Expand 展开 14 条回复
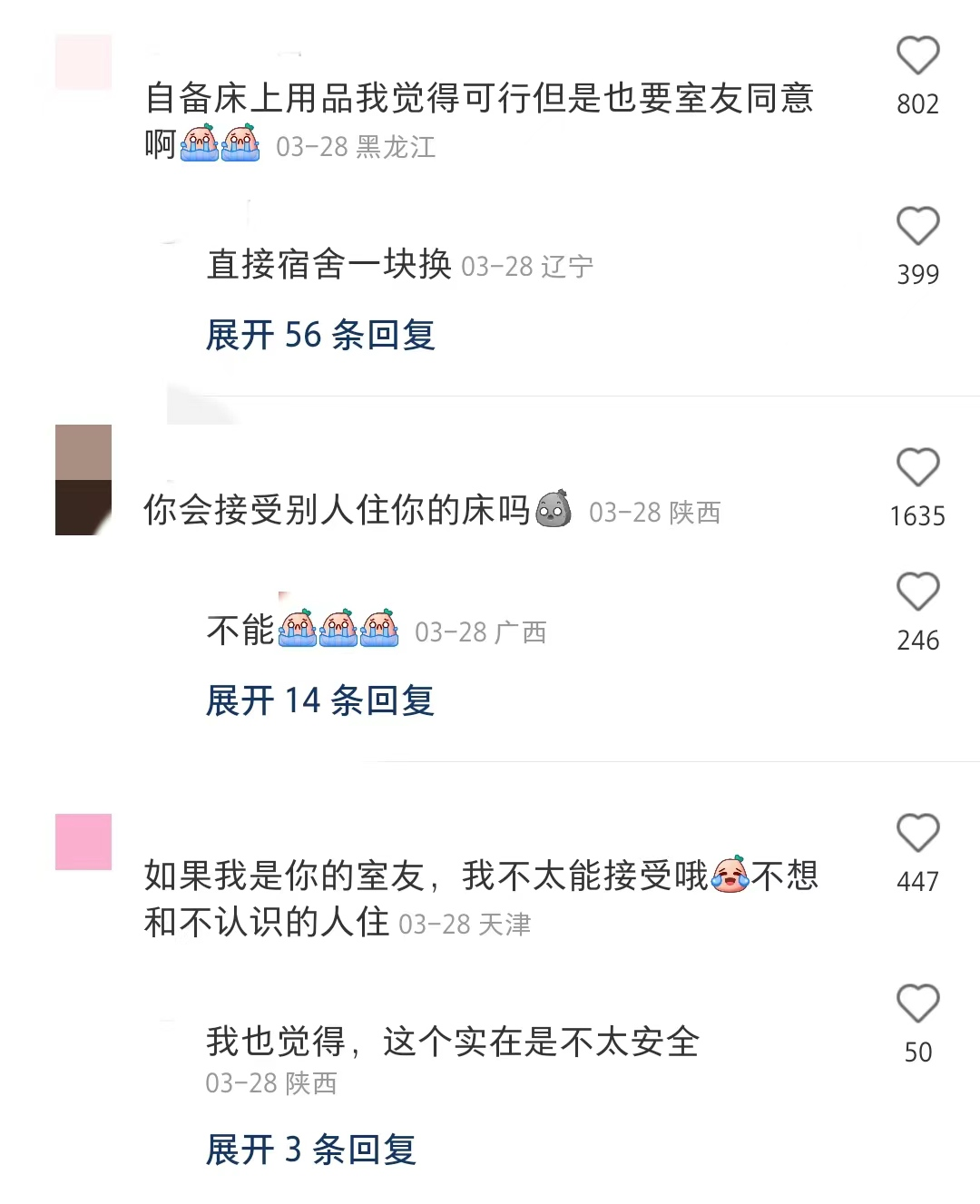The height and width of the screenshot is (1204, 980). [320, 700]
